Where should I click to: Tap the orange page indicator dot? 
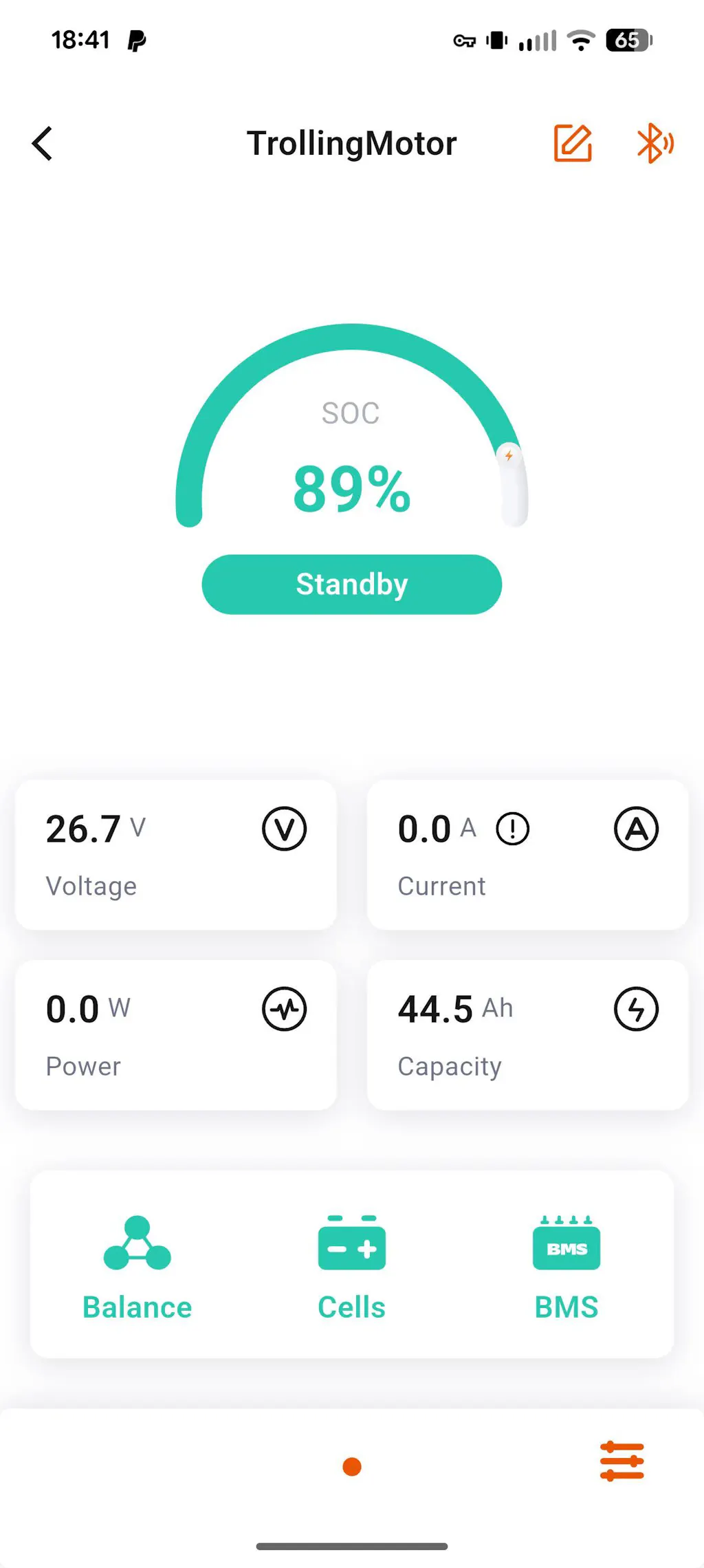pyautogui.click(x=352, y=1466)
